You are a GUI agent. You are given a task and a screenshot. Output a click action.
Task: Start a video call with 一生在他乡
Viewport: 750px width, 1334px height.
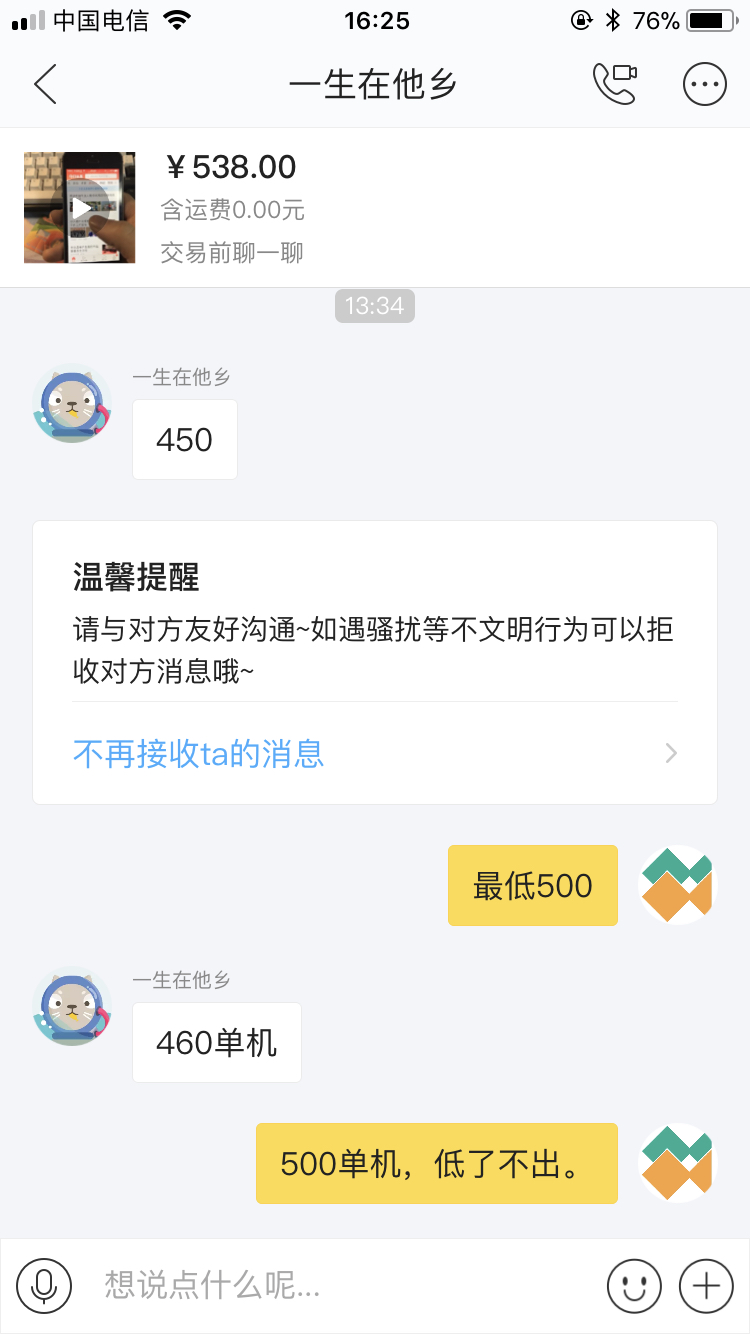pyautogui.click(x=615, y=84)
